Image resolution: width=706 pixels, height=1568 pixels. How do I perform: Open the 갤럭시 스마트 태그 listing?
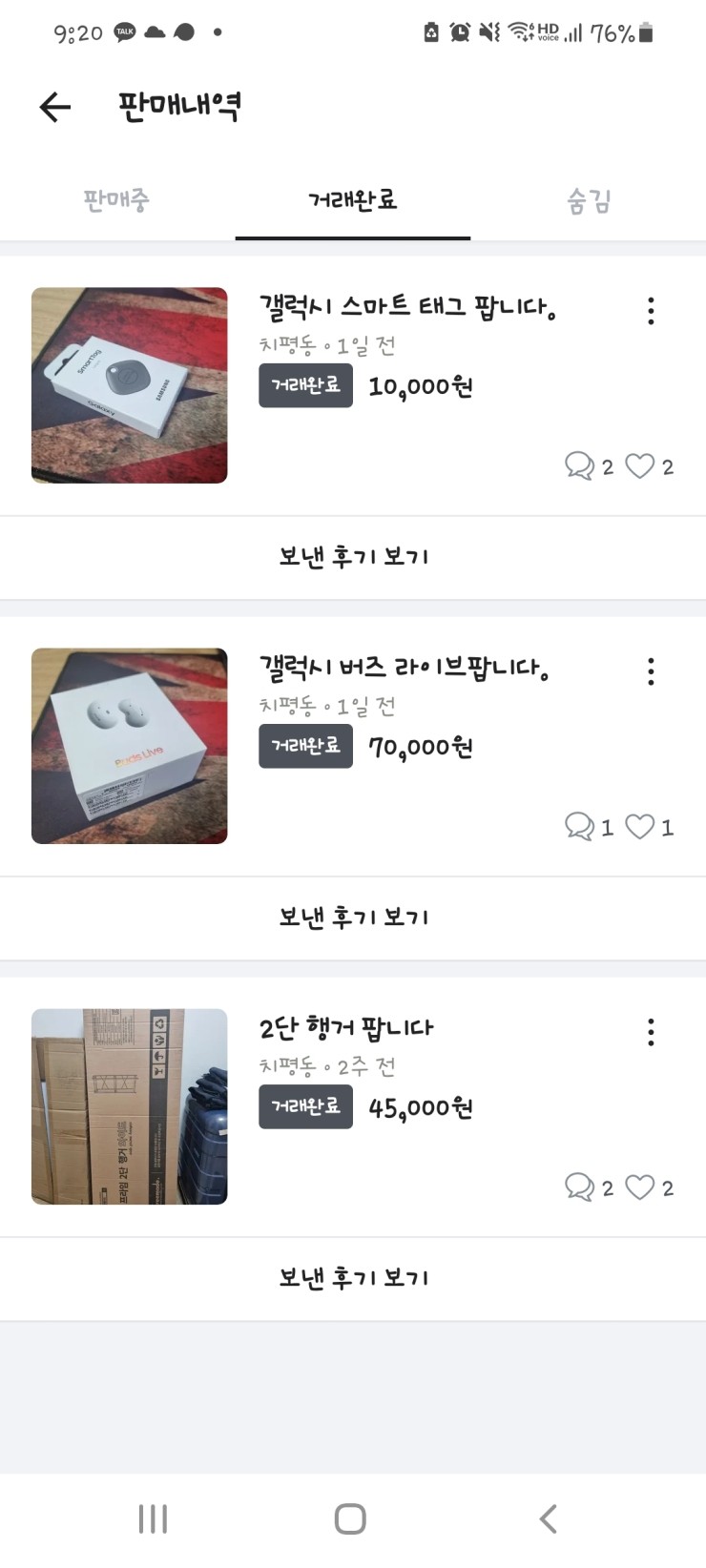(x=406, y=307)
